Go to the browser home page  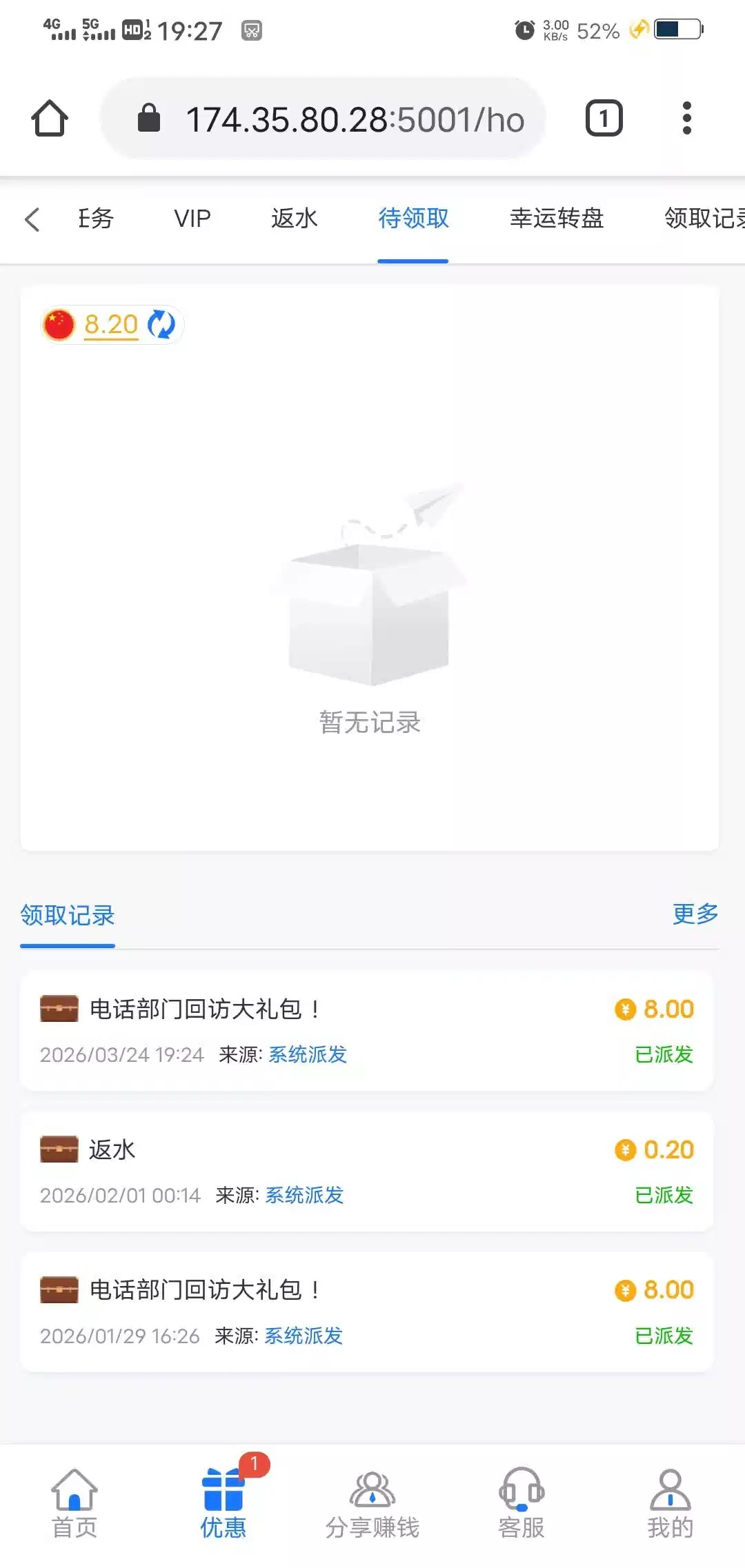(50, 119)
